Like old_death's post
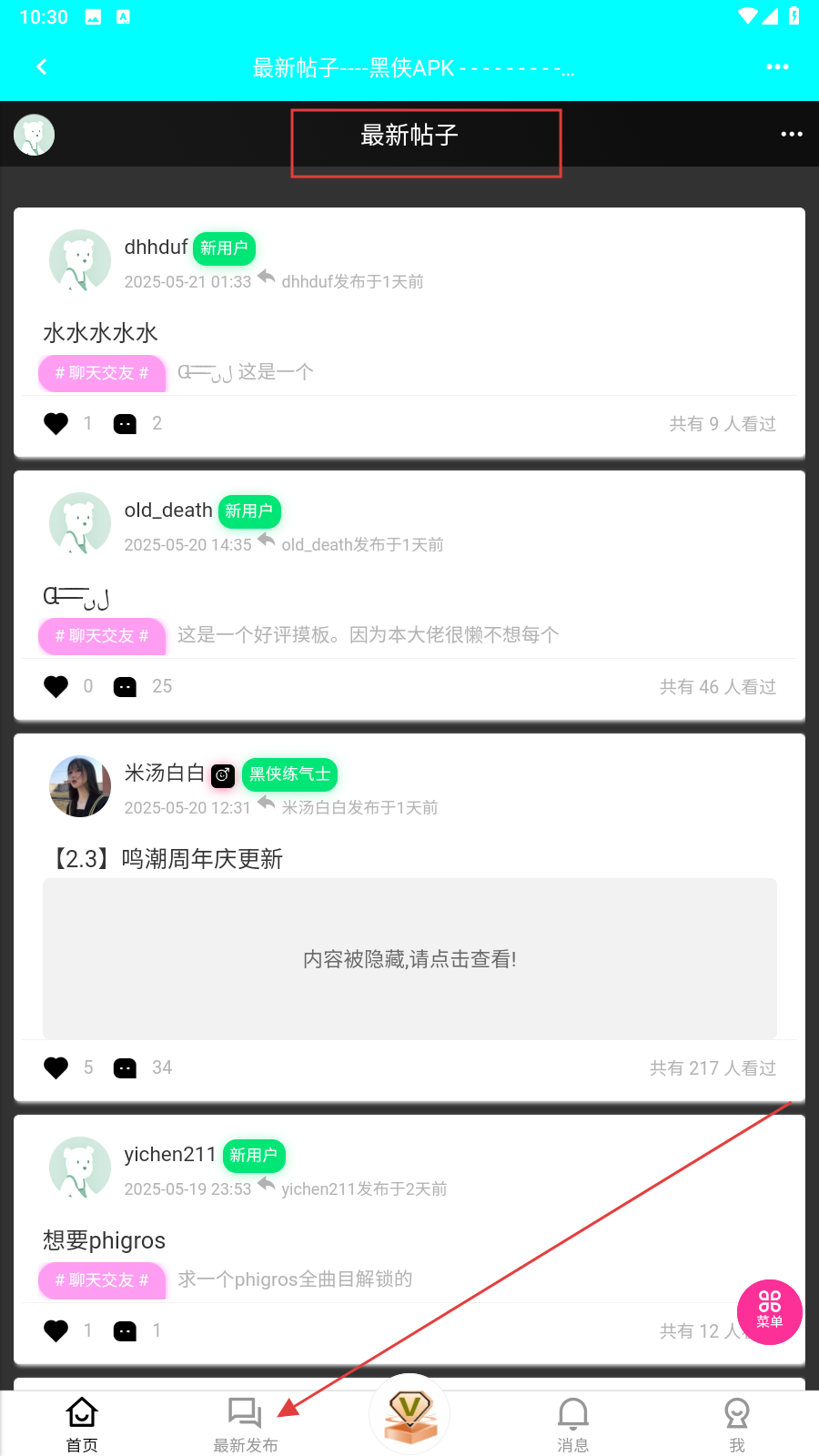 [56, 686]
